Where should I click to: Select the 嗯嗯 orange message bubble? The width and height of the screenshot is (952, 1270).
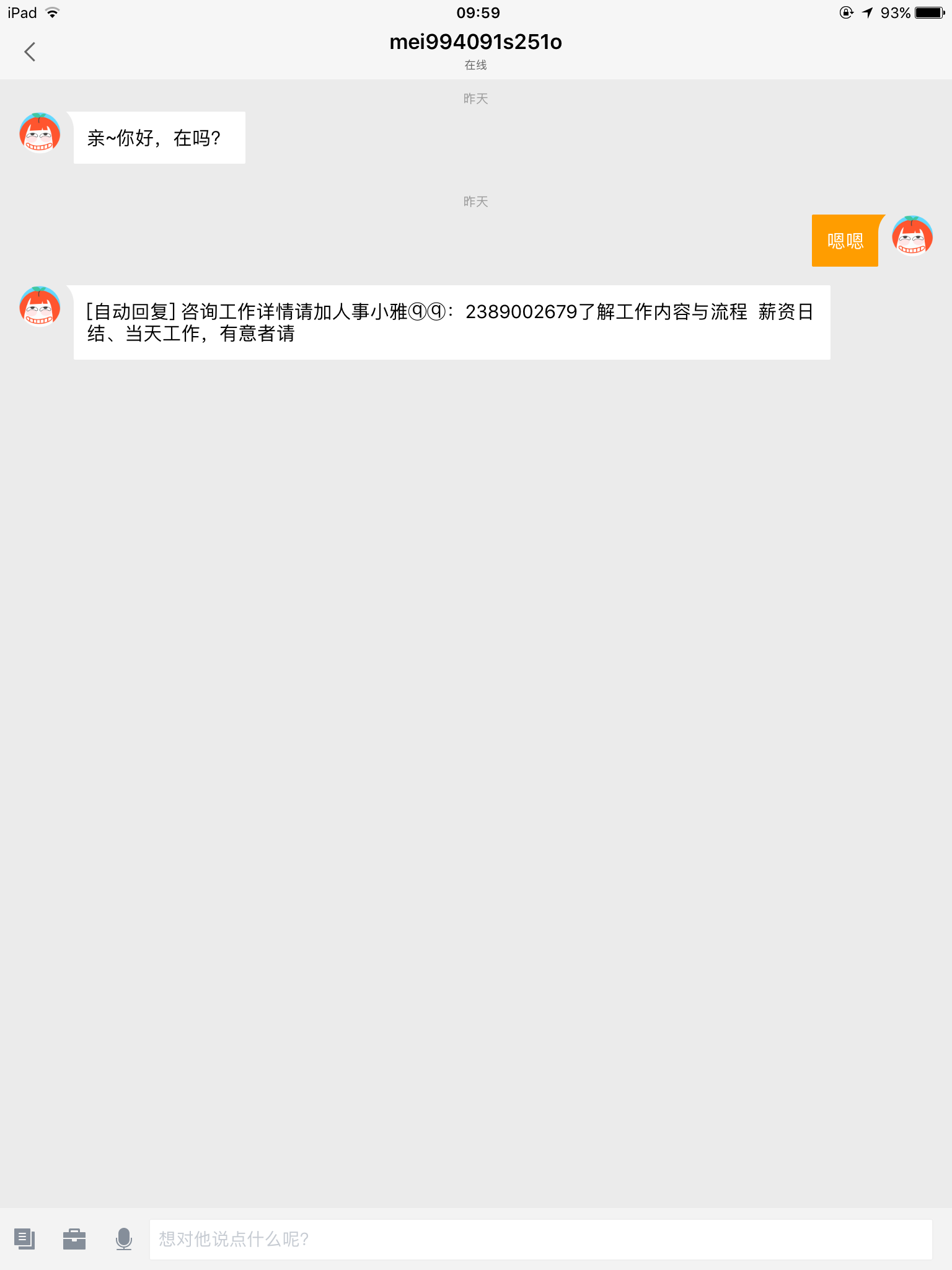pyautogui.click(x=845, y=241)
